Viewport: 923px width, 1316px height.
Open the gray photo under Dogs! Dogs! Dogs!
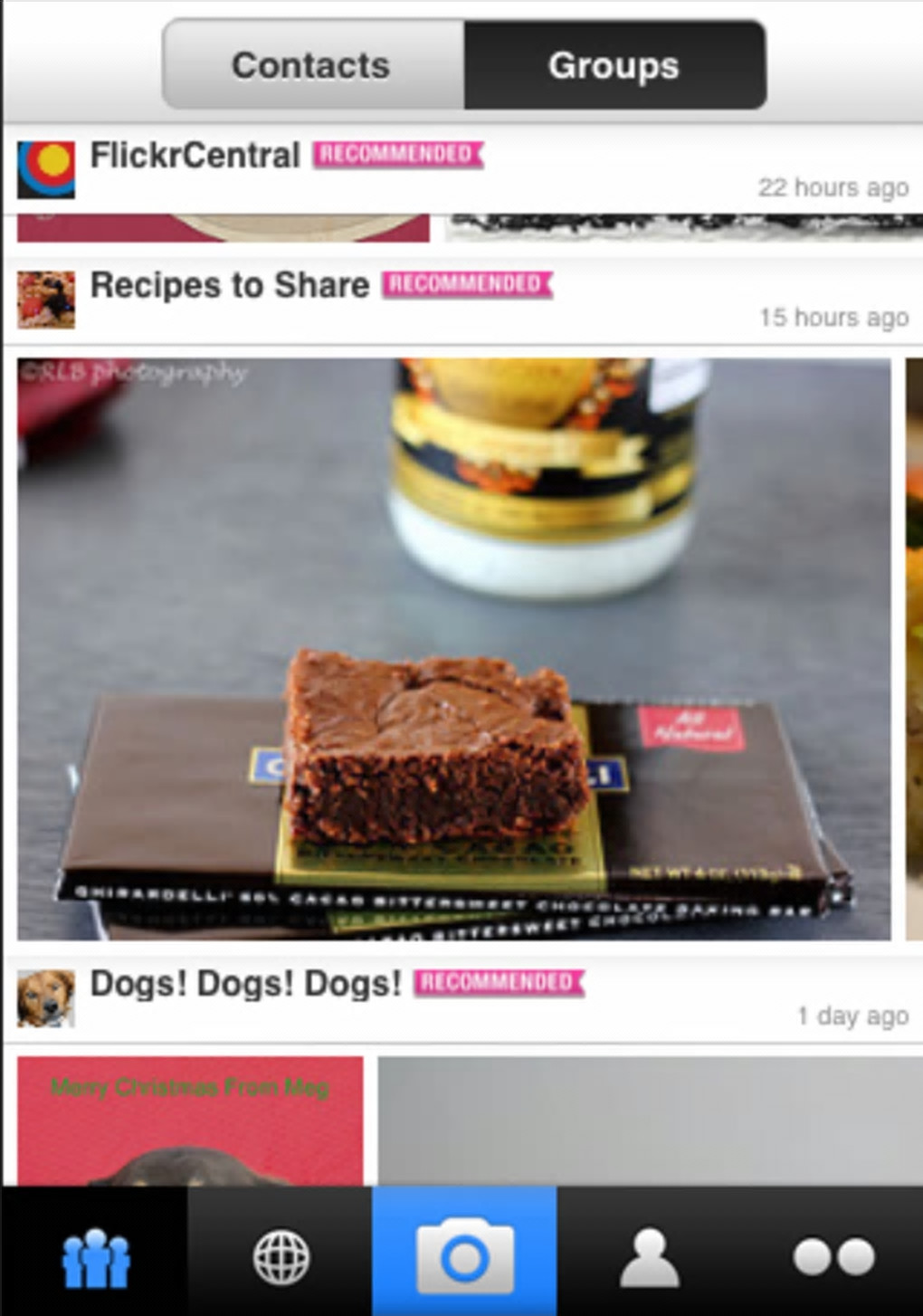[x=648, y=1121]
